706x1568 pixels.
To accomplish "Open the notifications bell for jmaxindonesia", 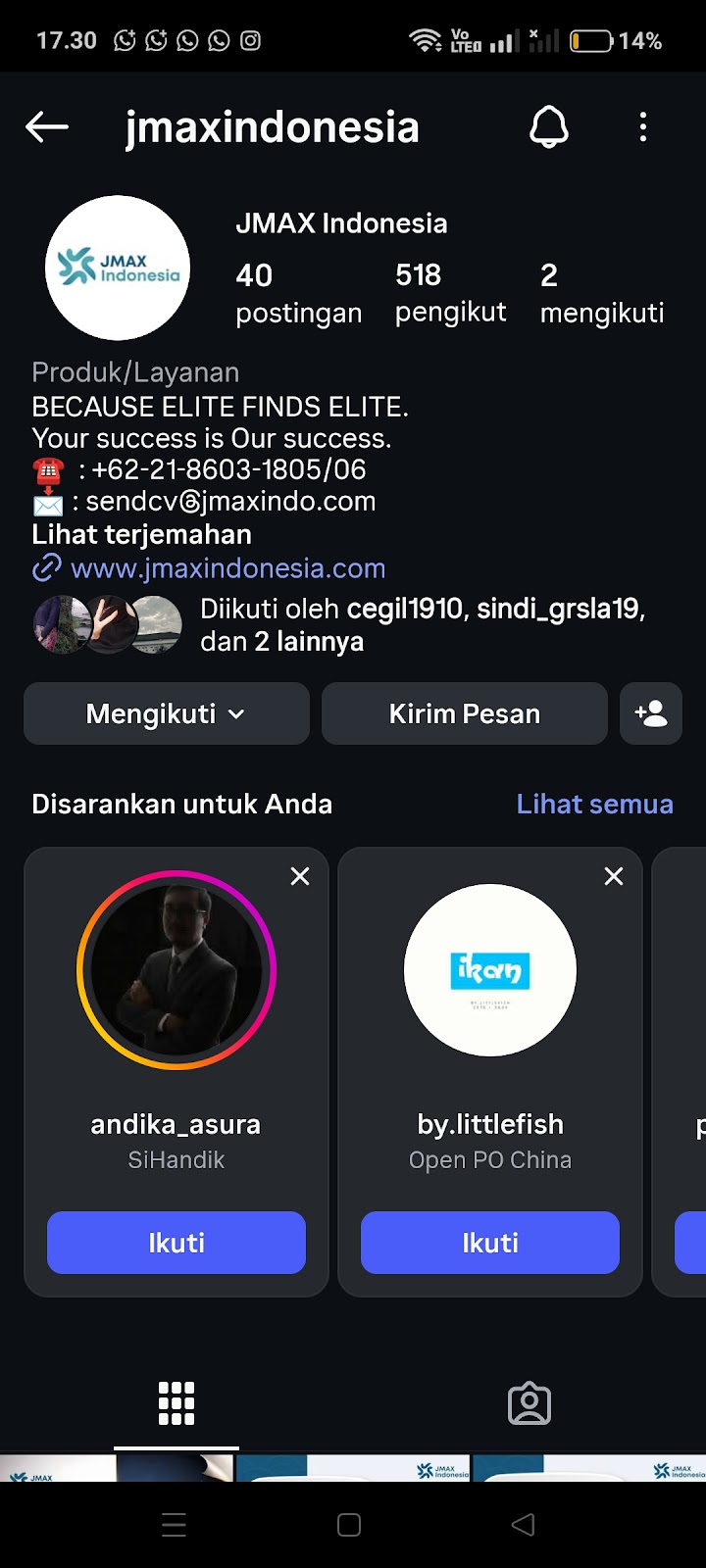I will point(549,126).
